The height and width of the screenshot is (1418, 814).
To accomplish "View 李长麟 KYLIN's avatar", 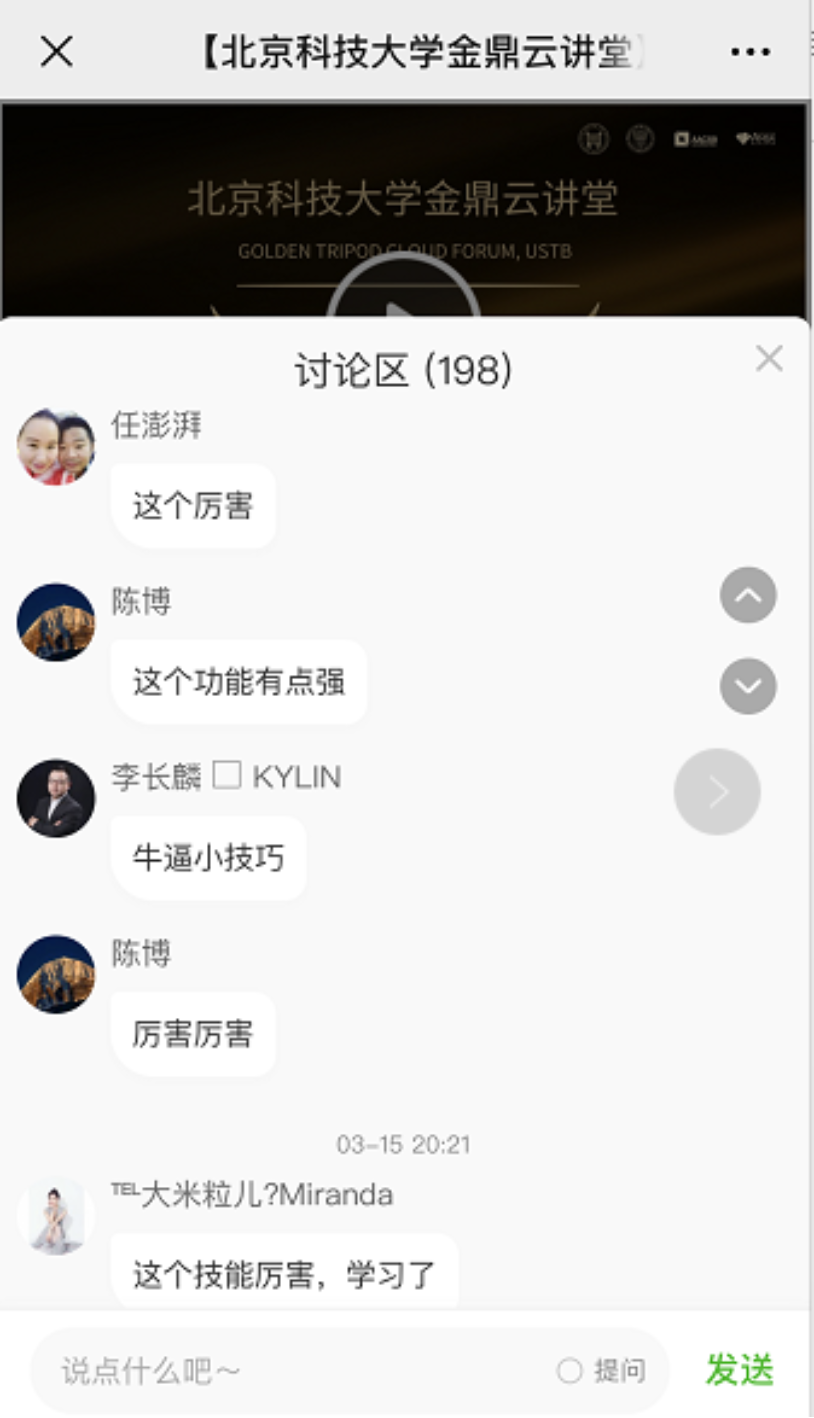I will (56, 797).
